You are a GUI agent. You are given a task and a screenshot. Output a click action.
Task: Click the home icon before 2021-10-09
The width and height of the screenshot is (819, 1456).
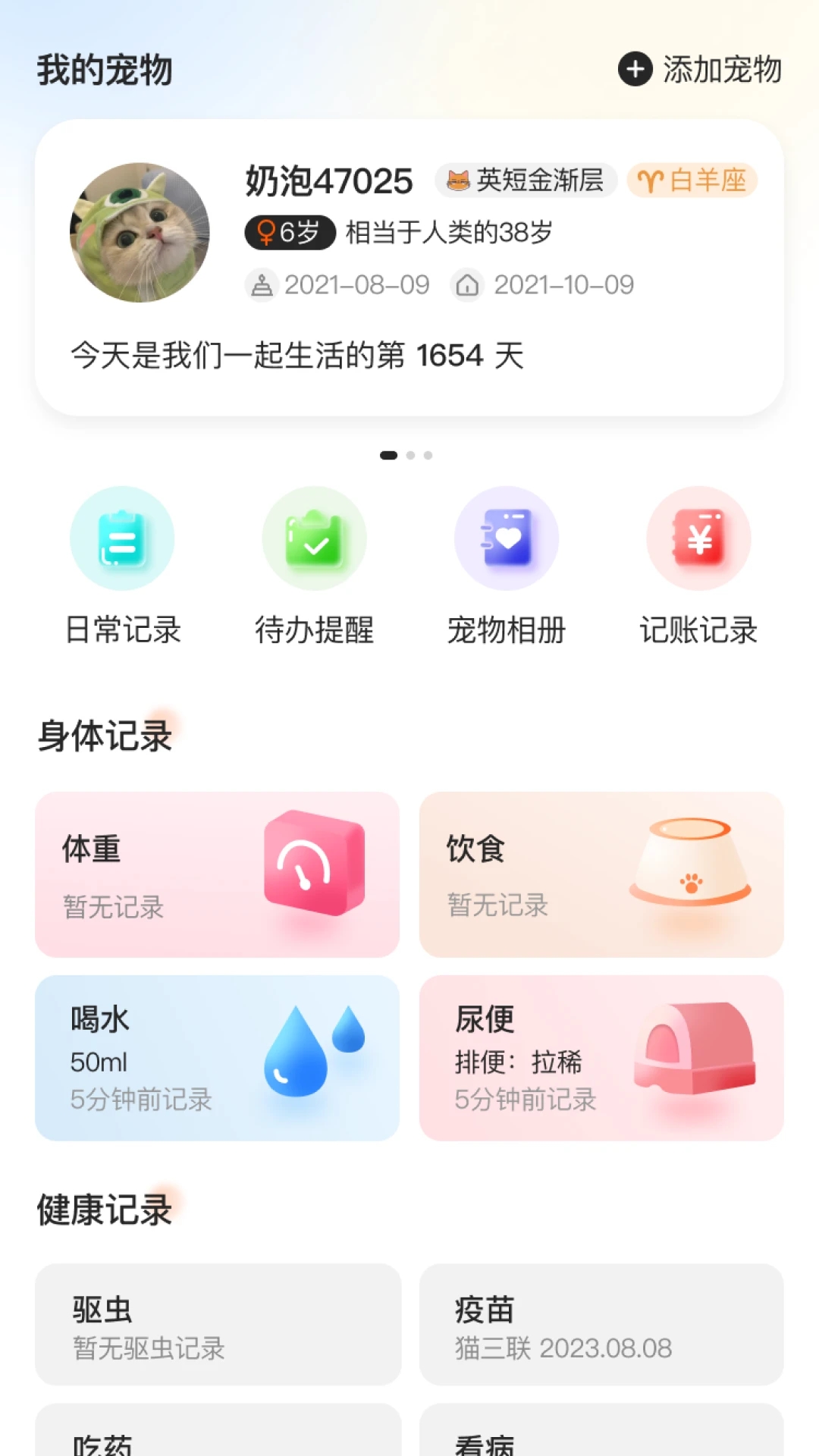point(472,285)
